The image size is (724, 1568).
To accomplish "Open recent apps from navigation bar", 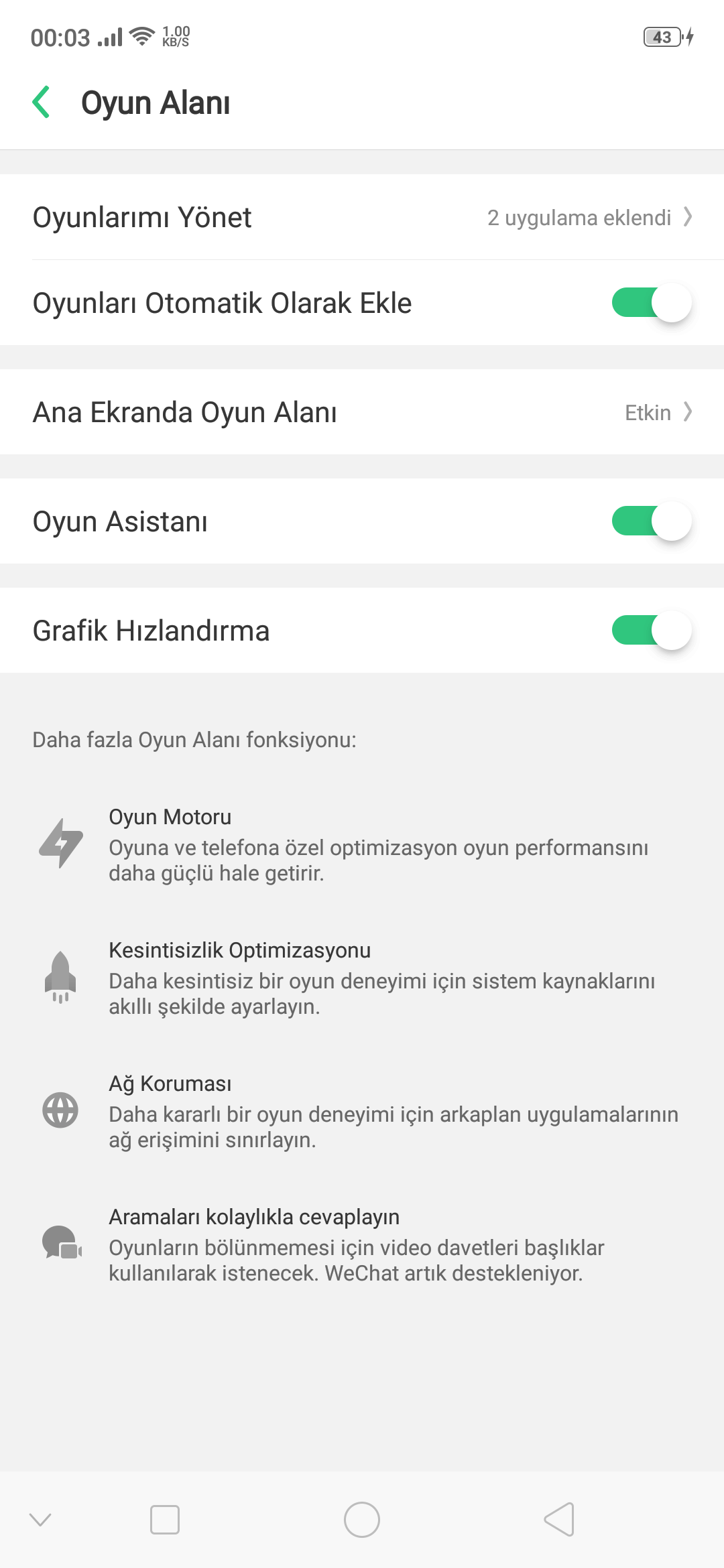I will (165, 1519).
